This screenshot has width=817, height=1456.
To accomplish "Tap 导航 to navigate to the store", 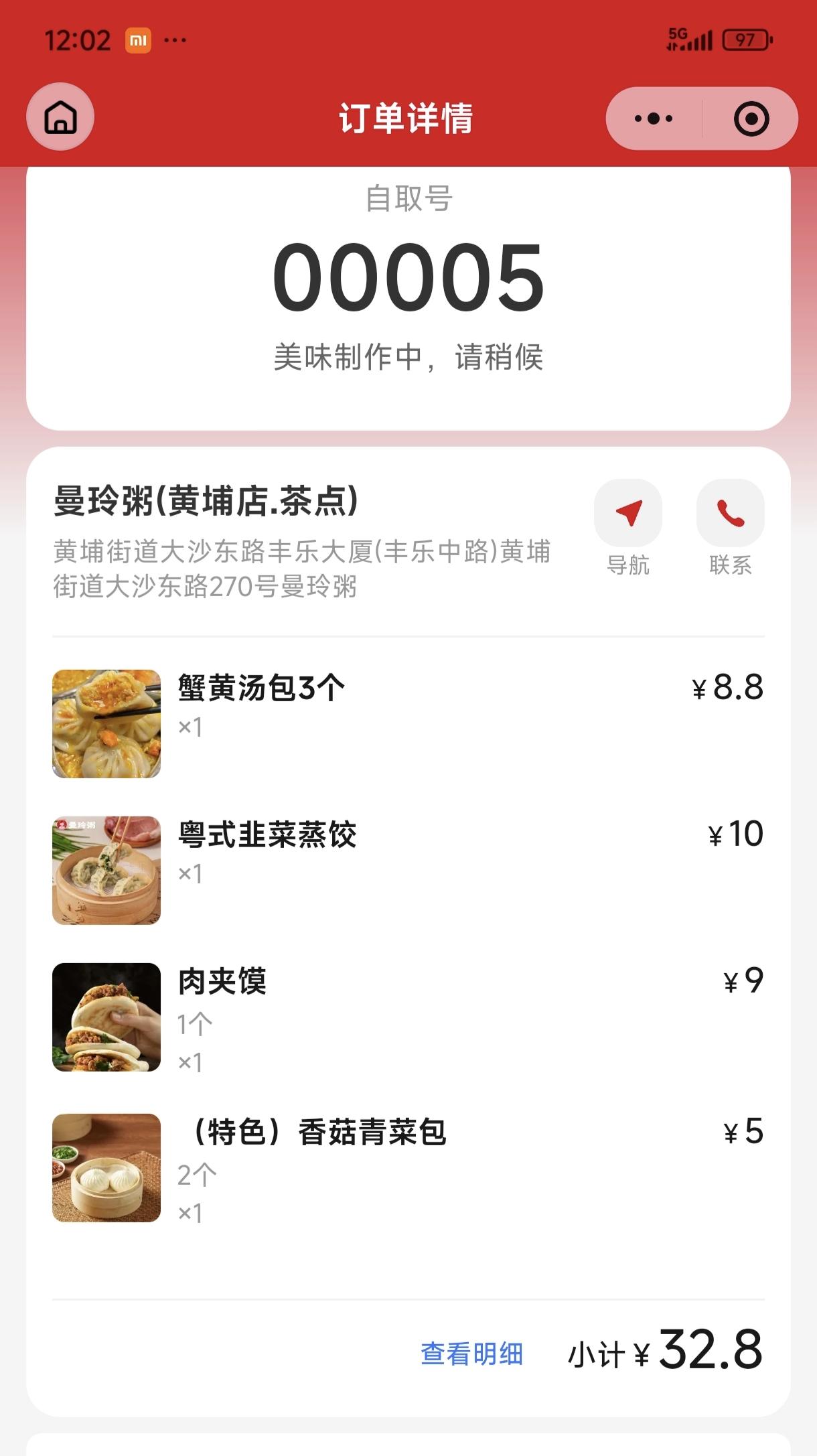I will pos(628,514).
